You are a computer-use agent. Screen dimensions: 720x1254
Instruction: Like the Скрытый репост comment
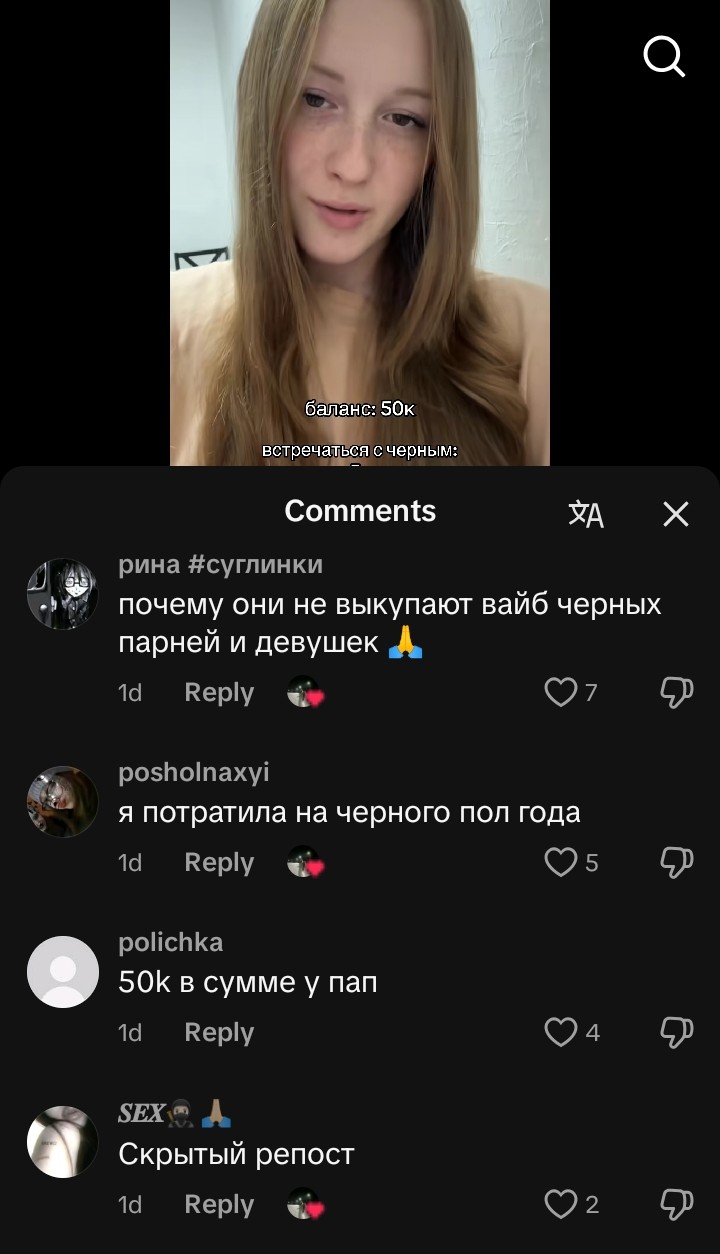pyautogui.click(x=561, y=1205)
